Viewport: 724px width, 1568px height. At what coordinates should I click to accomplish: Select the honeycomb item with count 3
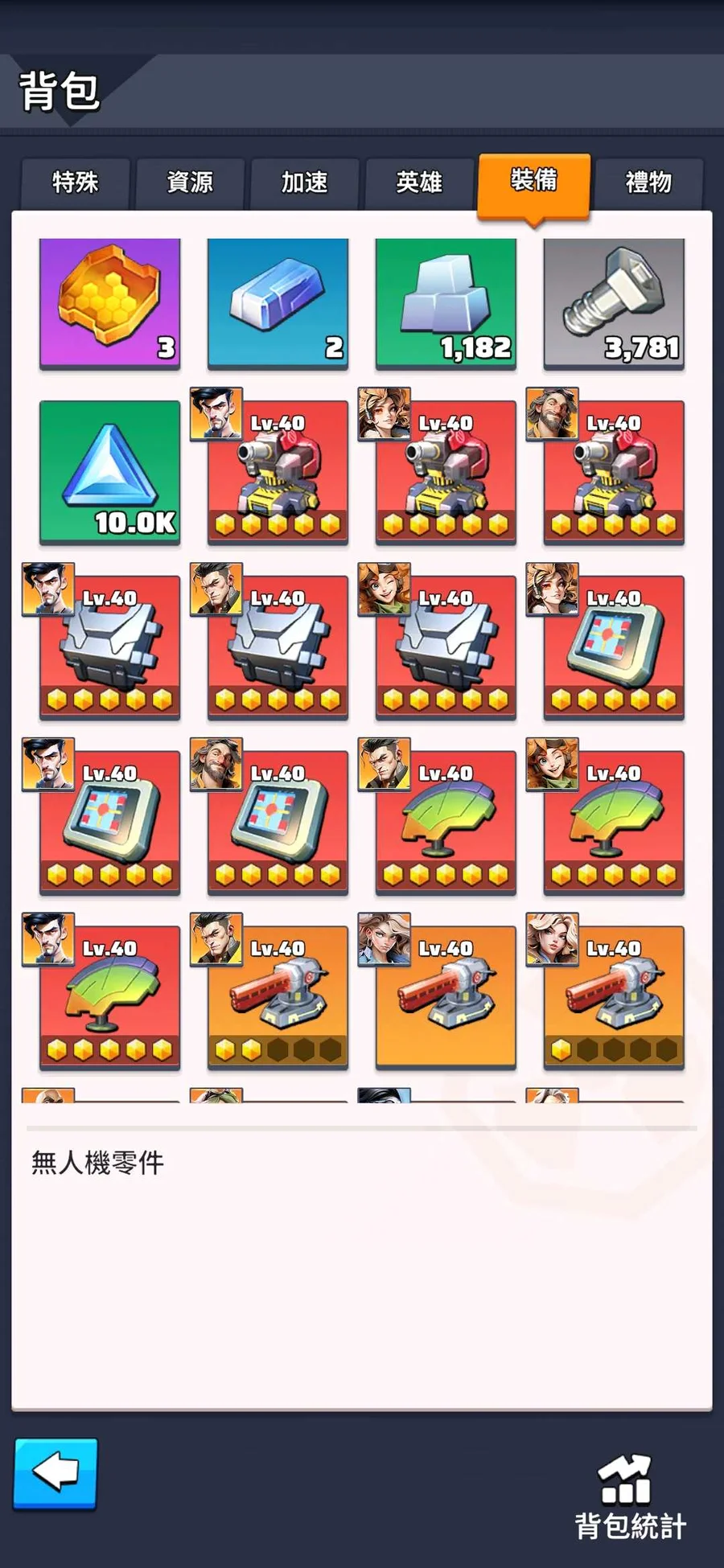[x=110, y=303]
